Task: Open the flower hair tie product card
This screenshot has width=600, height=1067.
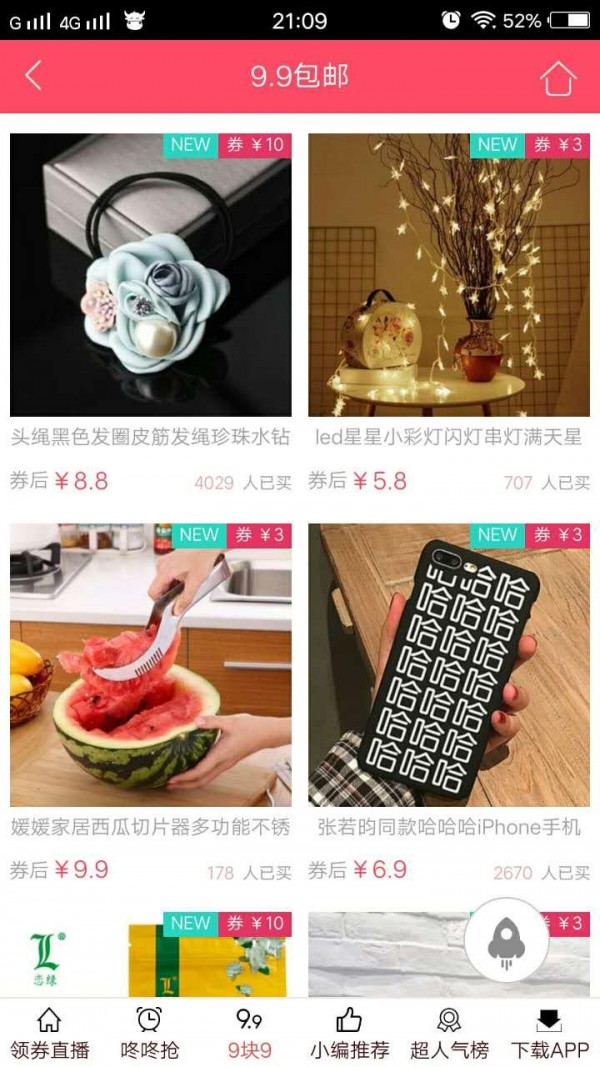Action: point(151,276)
